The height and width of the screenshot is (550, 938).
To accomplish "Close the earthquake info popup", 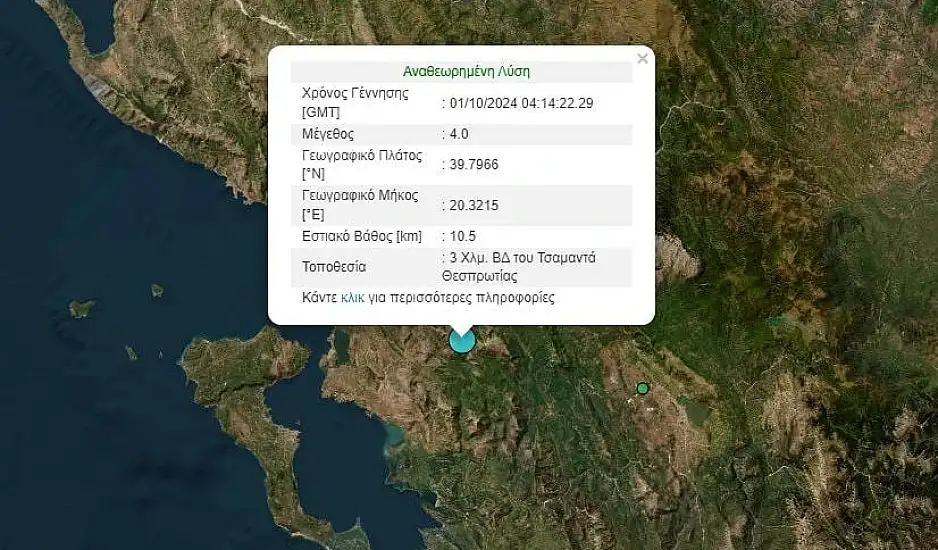I will (642, 59).
